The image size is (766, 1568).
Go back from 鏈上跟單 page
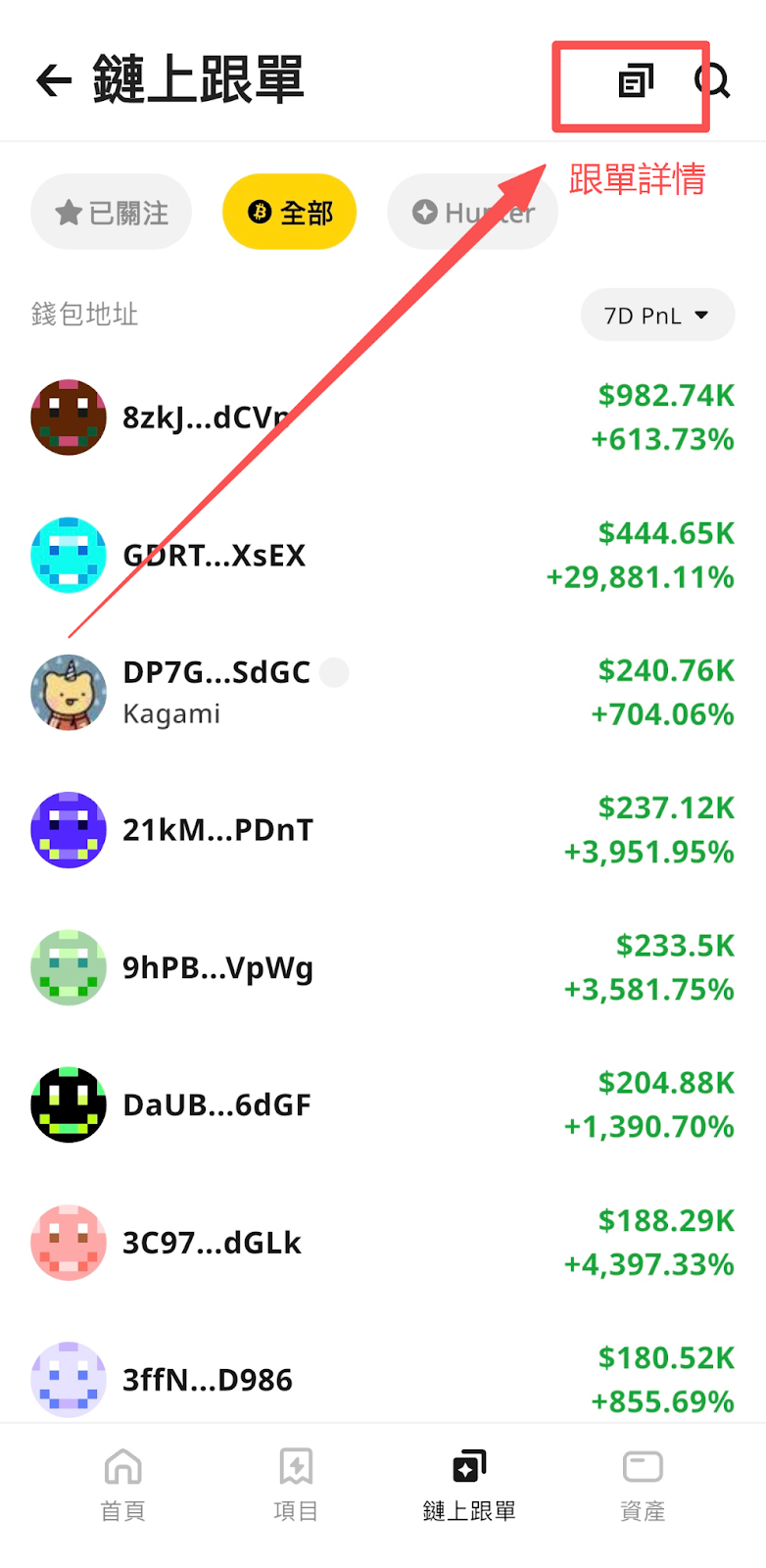click(x=54, y=80)
